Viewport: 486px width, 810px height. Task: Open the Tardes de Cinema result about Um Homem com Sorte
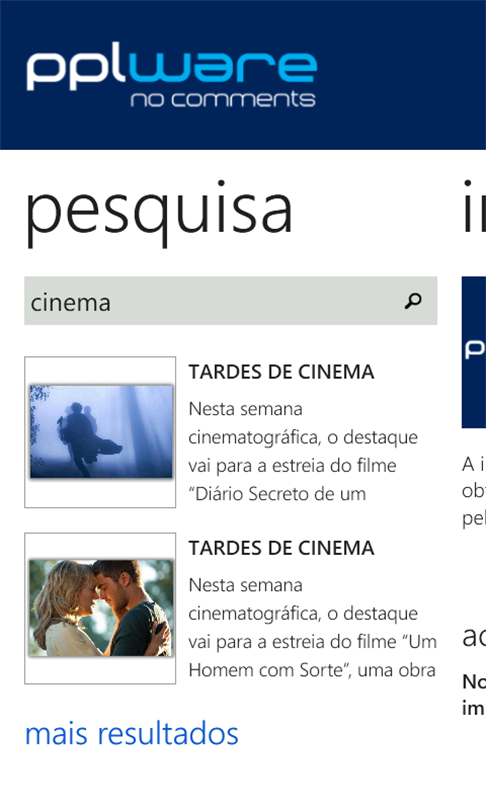point(230,608)
